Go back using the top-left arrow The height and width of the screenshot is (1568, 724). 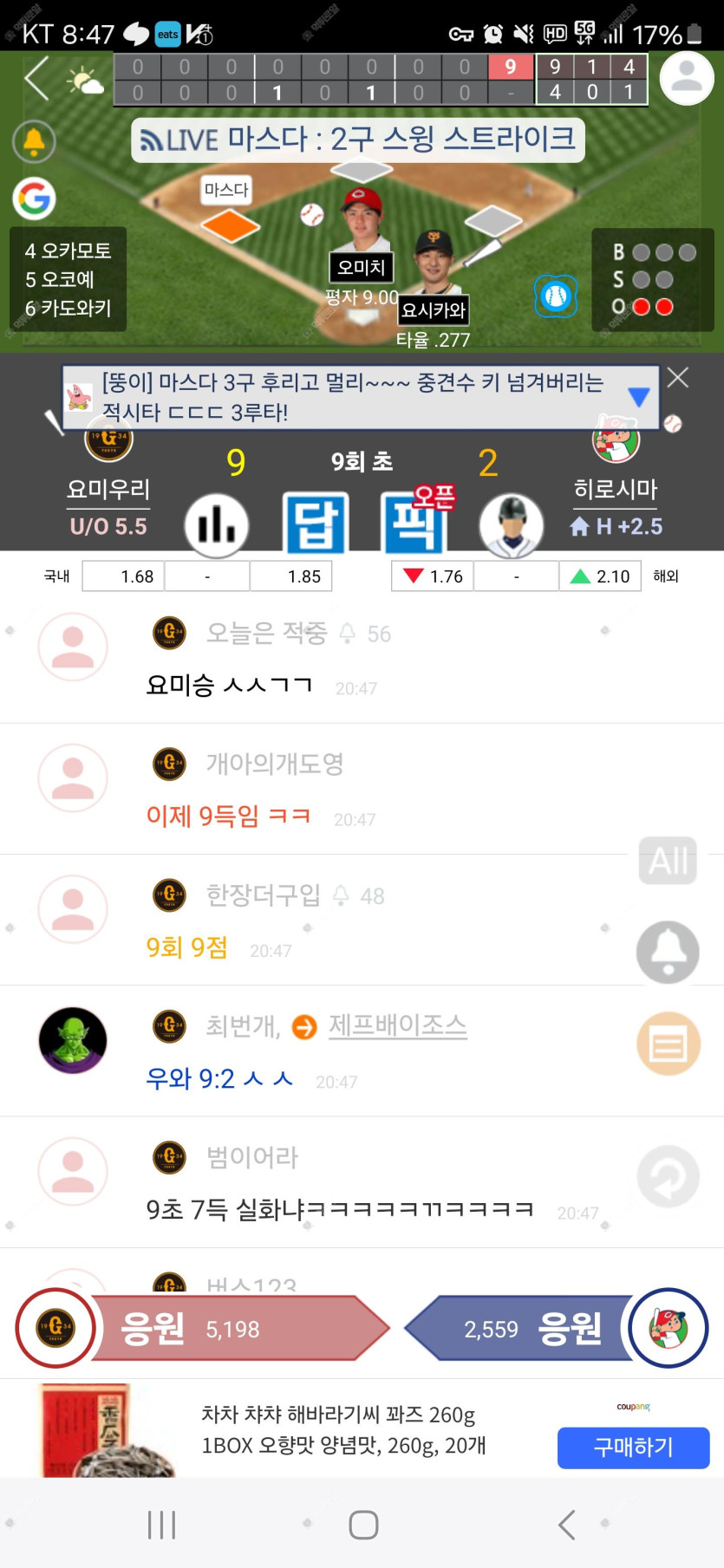(36, 79)
